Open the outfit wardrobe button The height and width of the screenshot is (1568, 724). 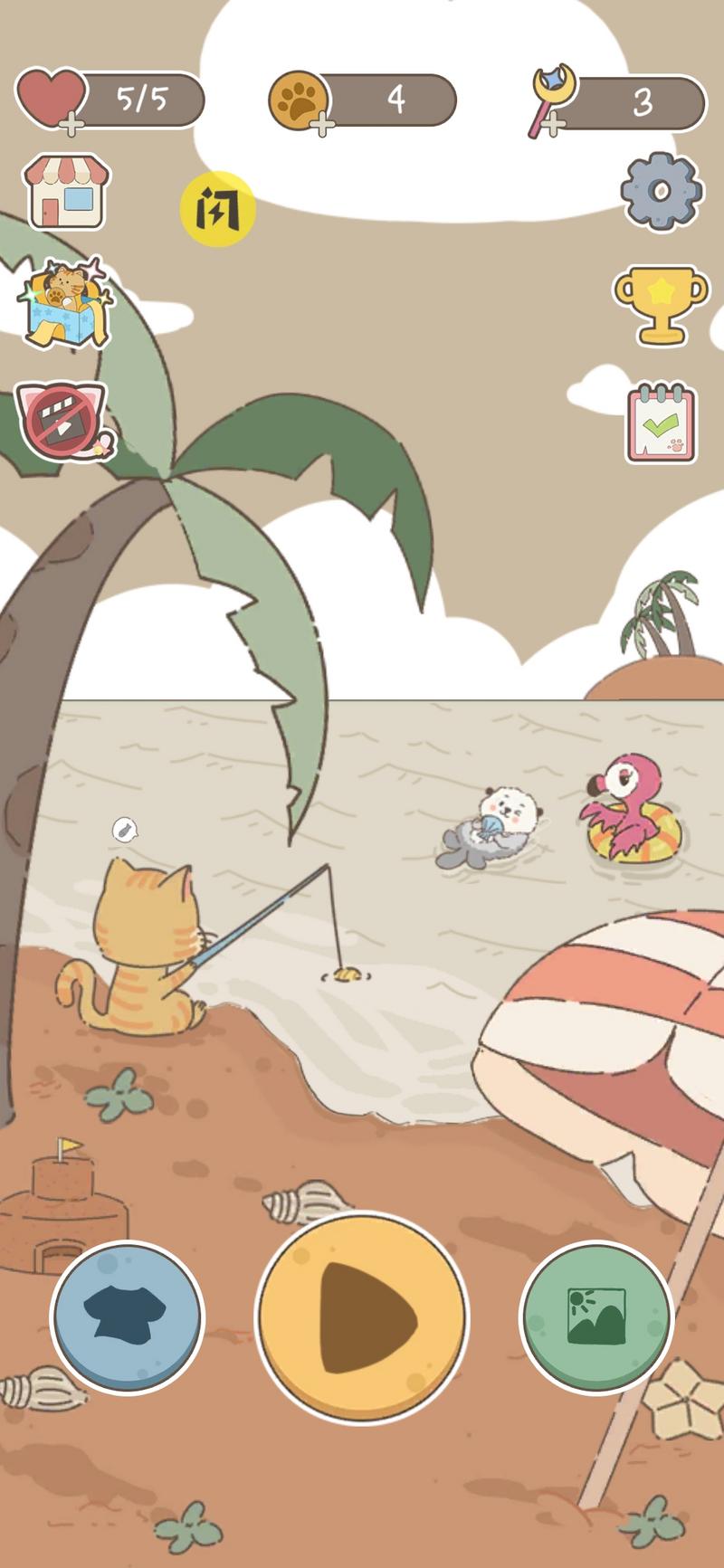coord(127,1317)
